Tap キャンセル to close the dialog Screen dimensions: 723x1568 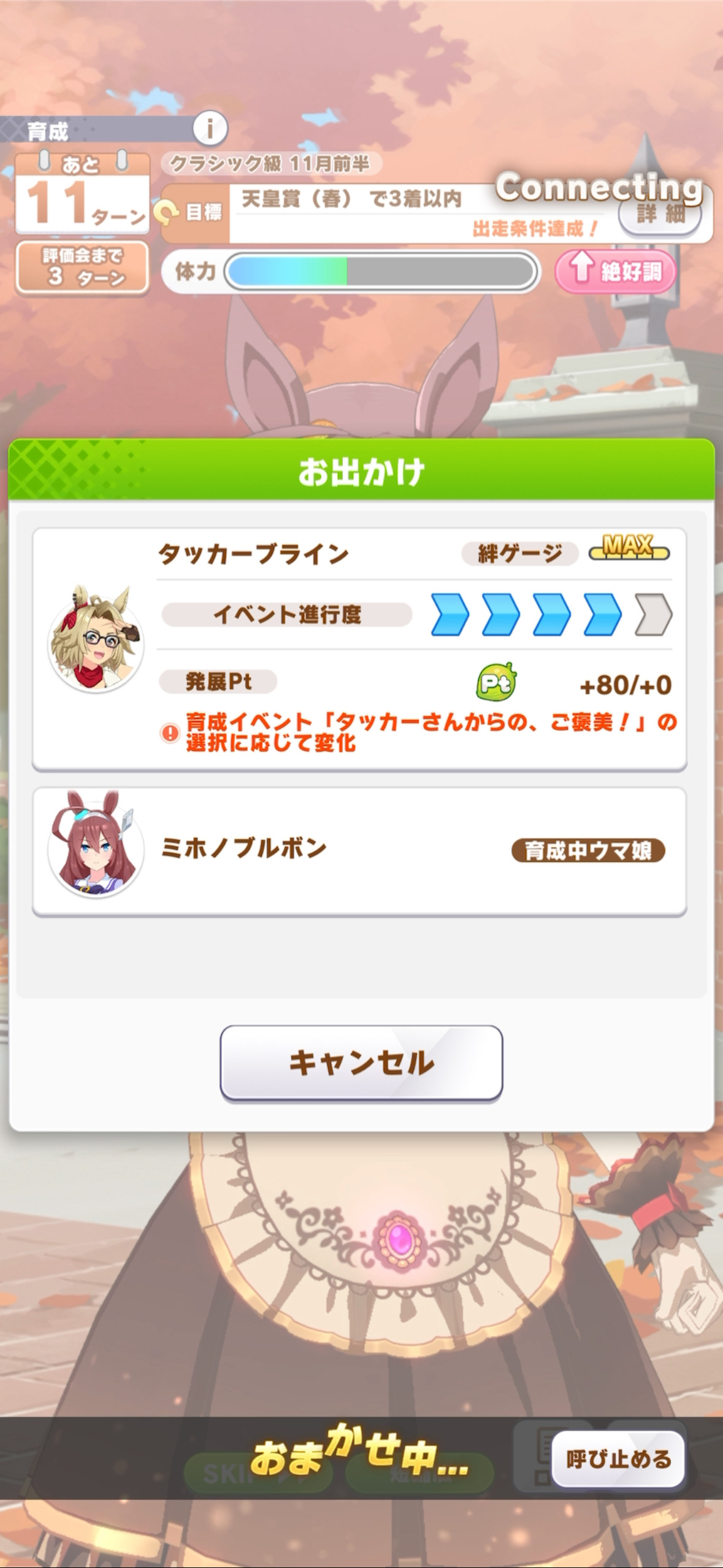[x=361, y=1063]
